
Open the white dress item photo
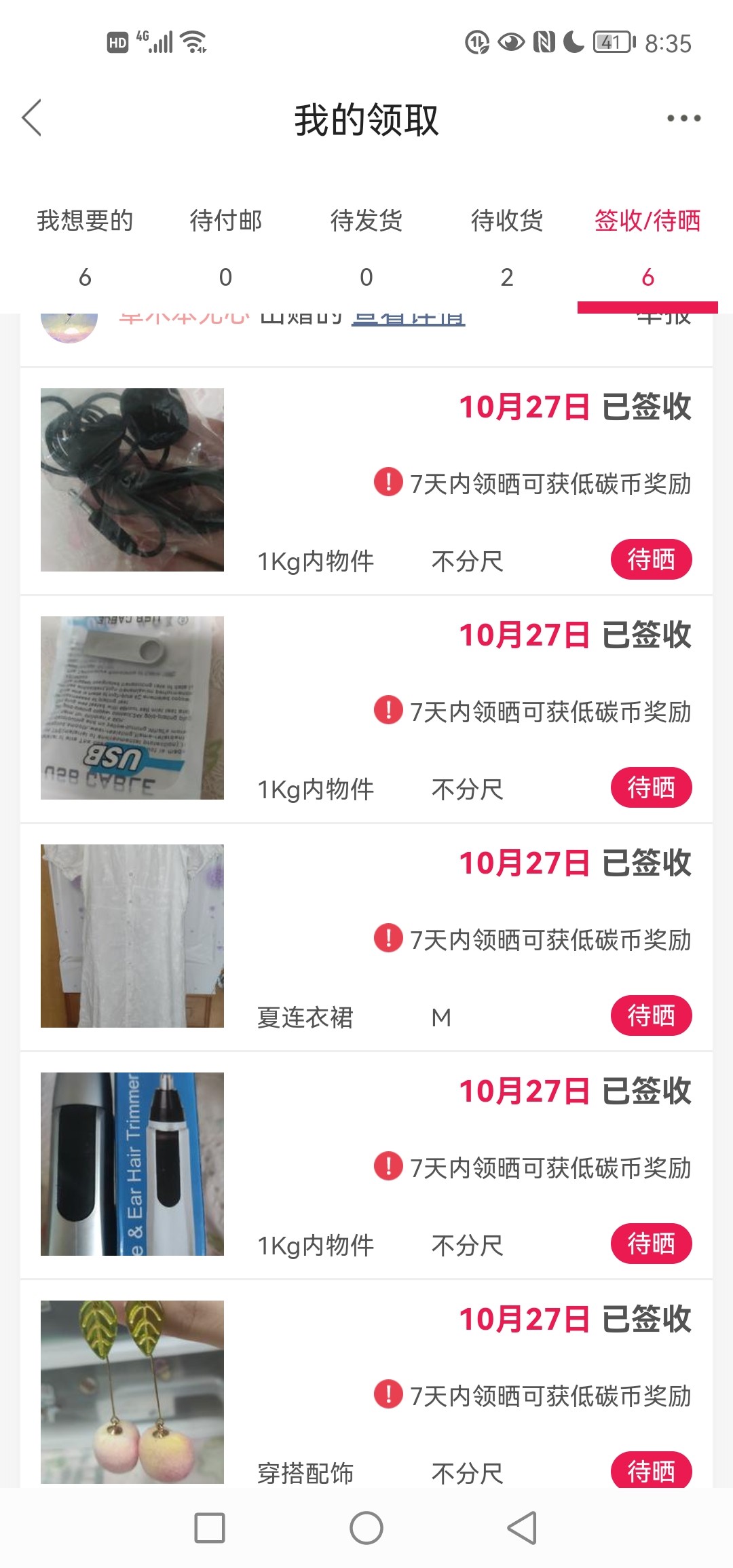click(x=132, y=936)
